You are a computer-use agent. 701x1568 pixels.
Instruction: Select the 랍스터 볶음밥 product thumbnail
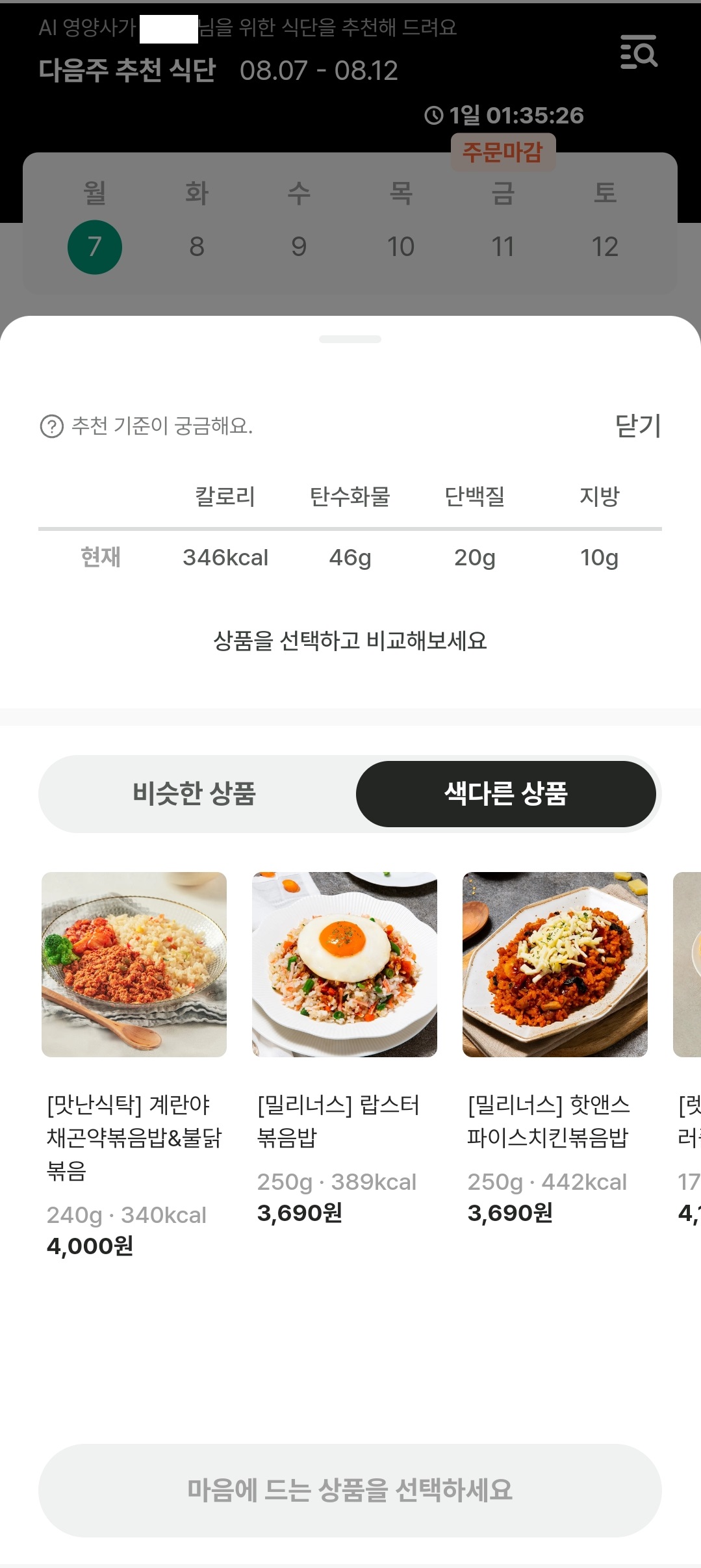pyautogui.click(x=344, y=968)
